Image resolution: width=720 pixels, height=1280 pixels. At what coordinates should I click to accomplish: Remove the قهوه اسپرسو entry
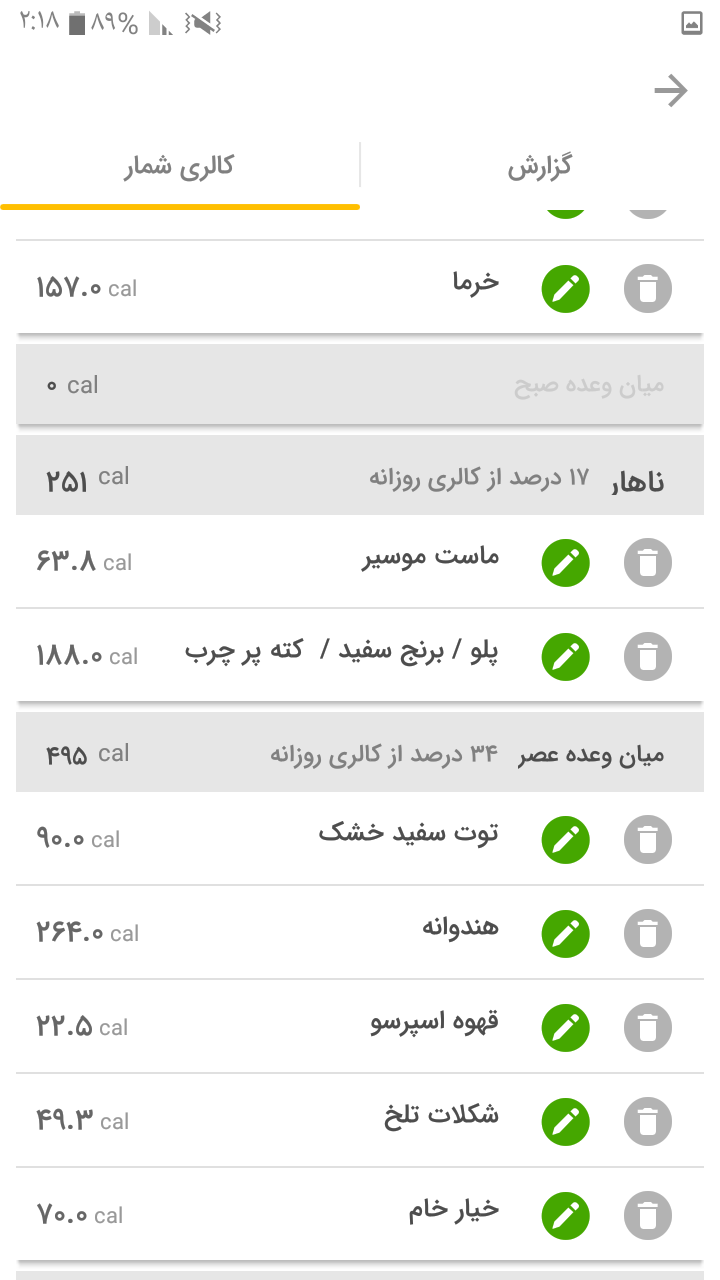(x=648, y=1027)
